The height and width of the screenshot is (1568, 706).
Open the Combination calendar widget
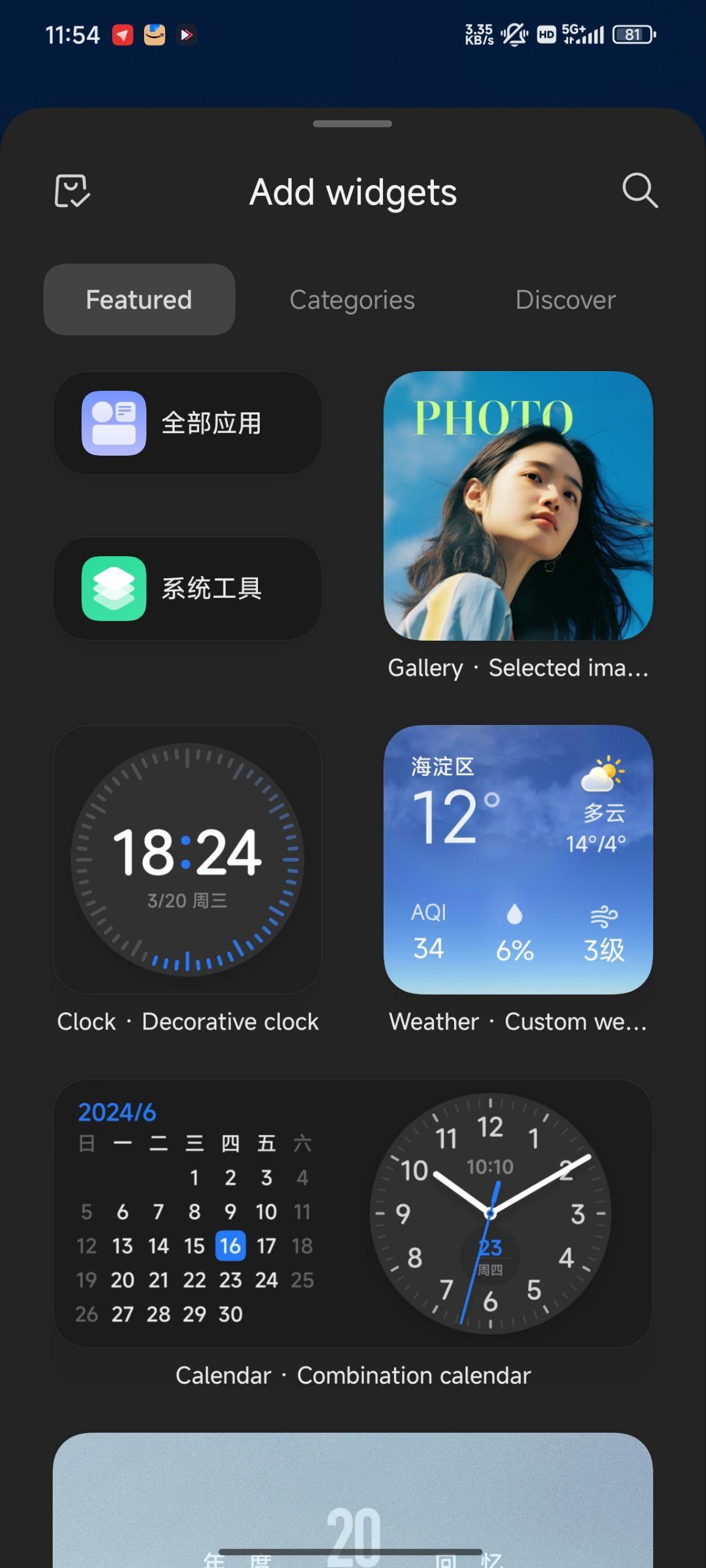click(353, 1213)
